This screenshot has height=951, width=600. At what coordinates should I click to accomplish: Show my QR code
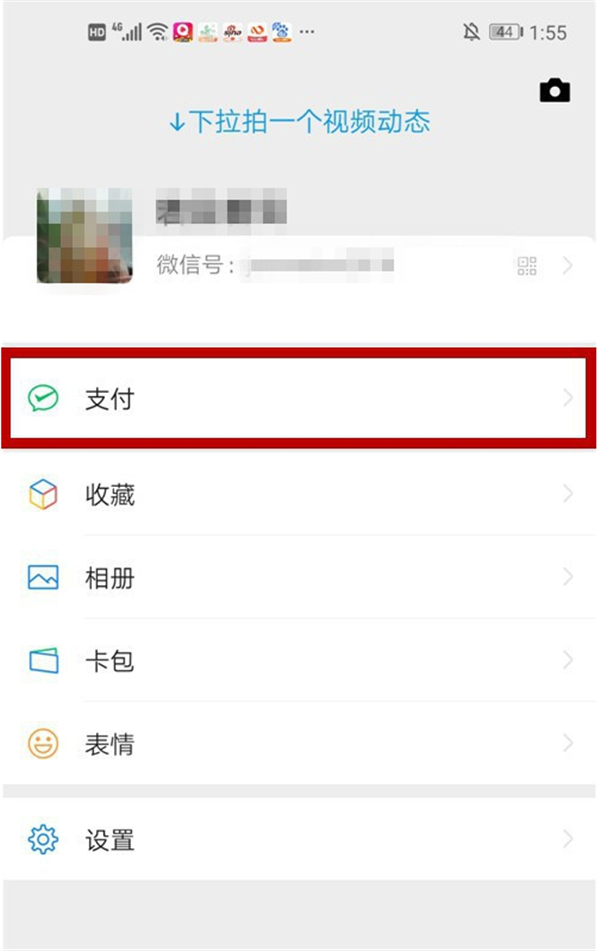527,266
